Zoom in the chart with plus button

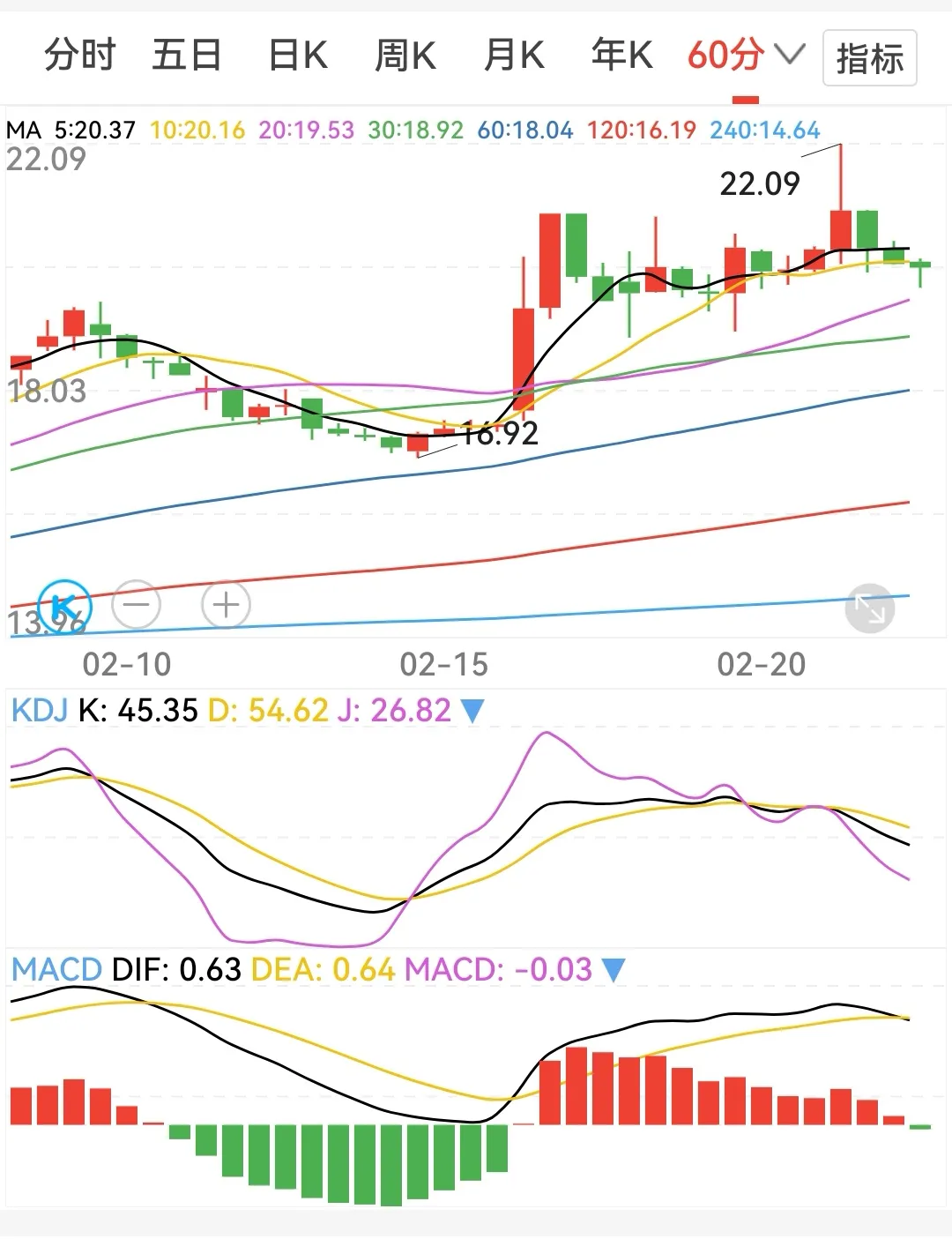click(x=226, y=605)
